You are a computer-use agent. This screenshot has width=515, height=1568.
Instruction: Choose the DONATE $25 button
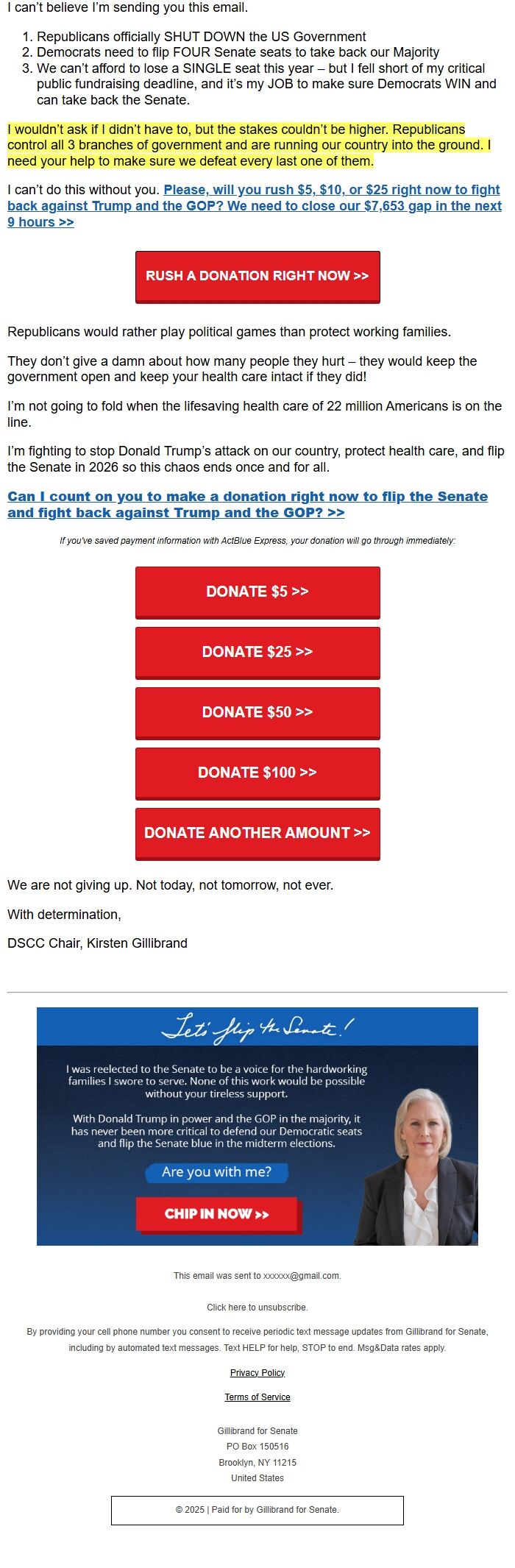257,652
